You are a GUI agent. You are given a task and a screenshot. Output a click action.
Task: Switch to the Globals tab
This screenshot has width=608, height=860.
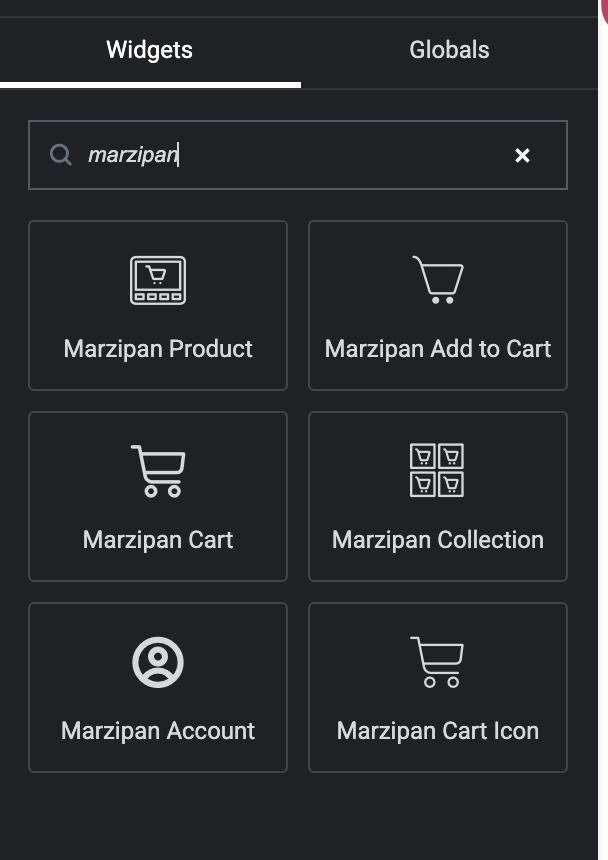point(449,50)
